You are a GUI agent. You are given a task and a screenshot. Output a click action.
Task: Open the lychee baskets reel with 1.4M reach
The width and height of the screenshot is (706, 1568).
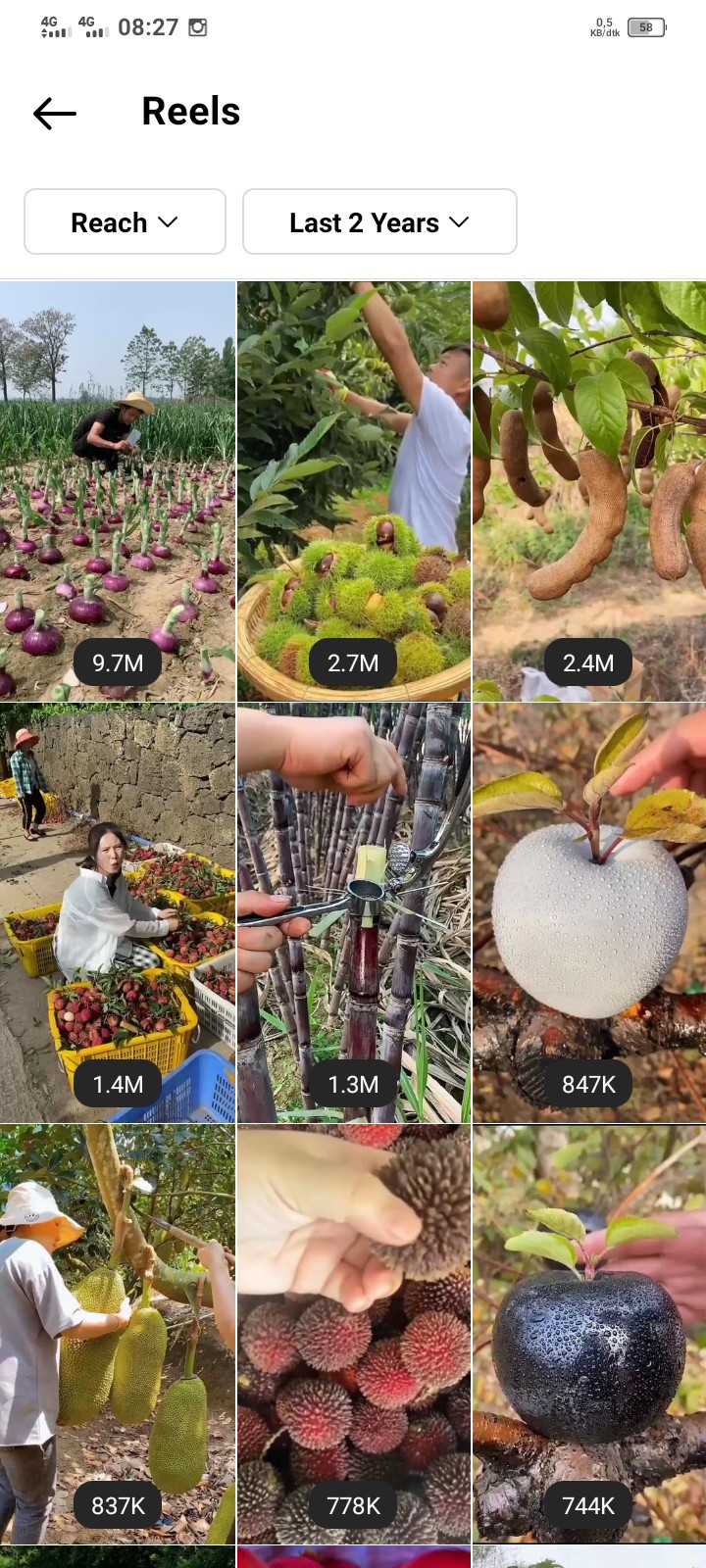coord(118,912)
